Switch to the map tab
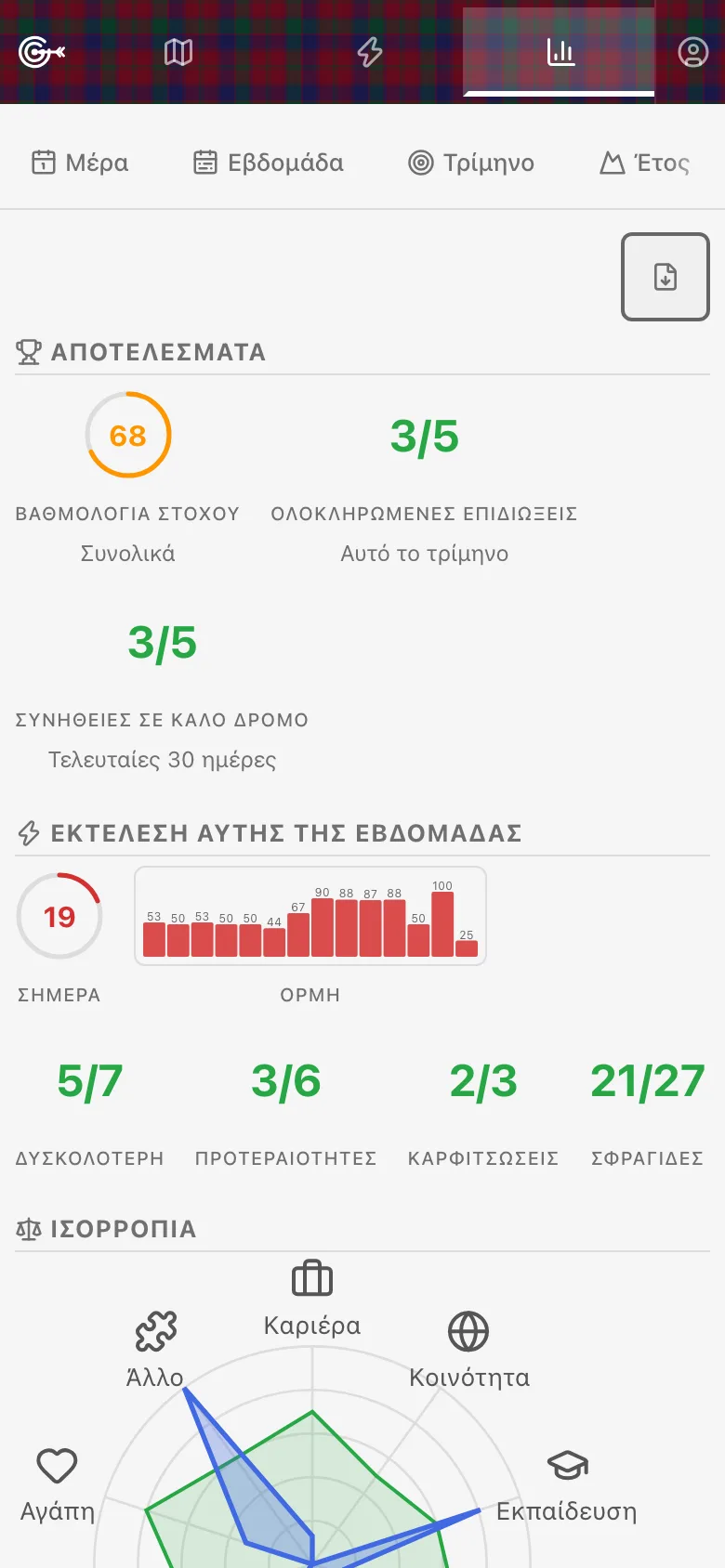Screen dimensions: 725x1568 (178, 52)
